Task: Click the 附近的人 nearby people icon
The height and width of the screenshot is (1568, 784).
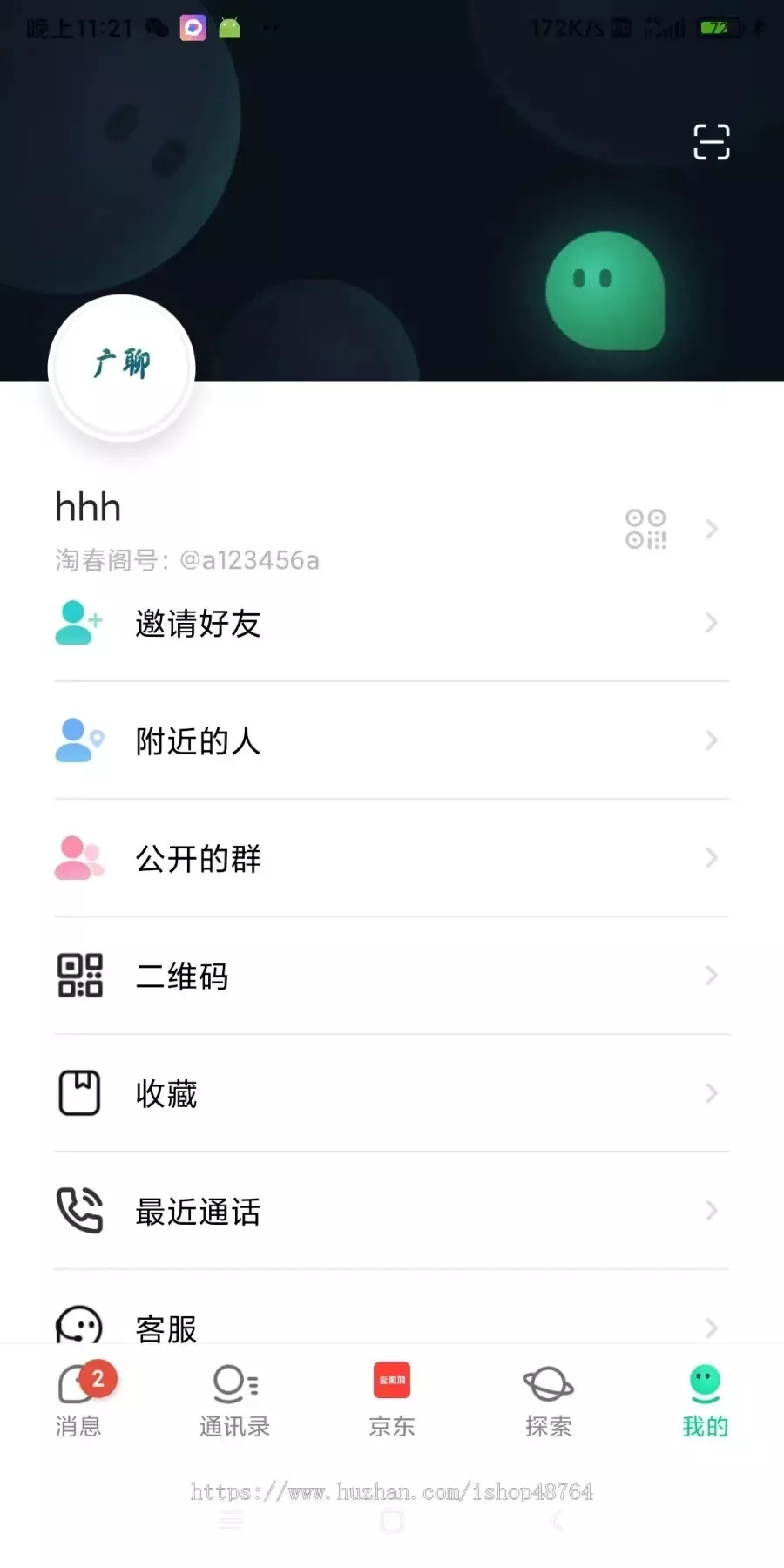Action: coord(78,741)
